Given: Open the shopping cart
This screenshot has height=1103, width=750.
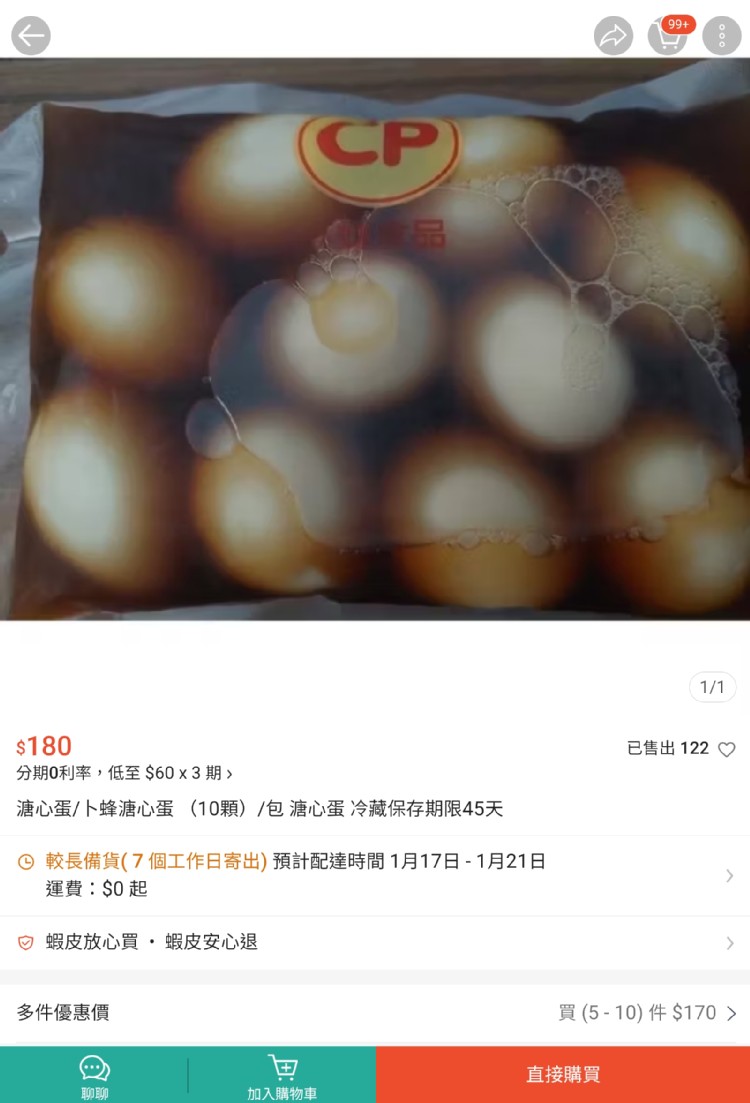Looking at the screenshot, I should [x=668, y=37].
